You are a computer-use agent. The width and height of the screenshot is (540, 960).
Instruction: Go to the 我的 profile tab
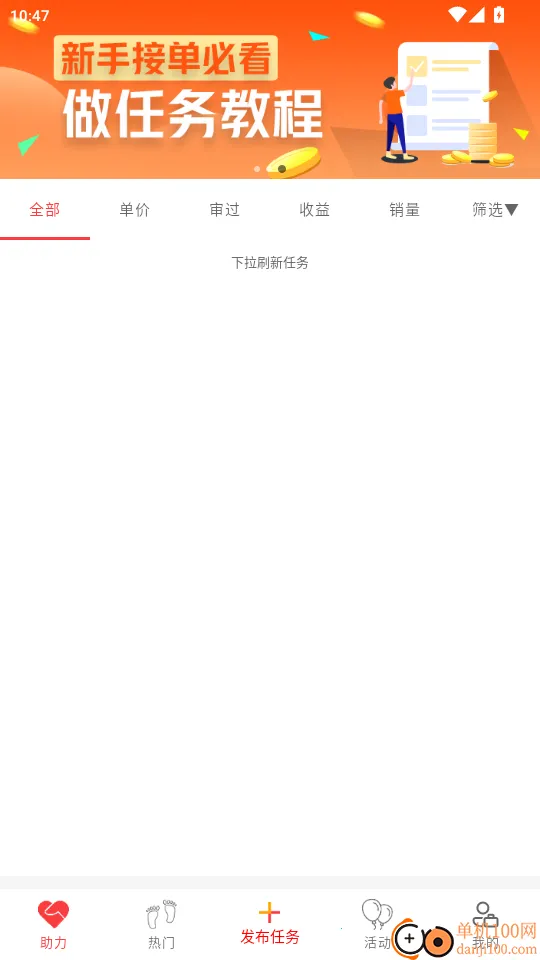tap(486, 924)
